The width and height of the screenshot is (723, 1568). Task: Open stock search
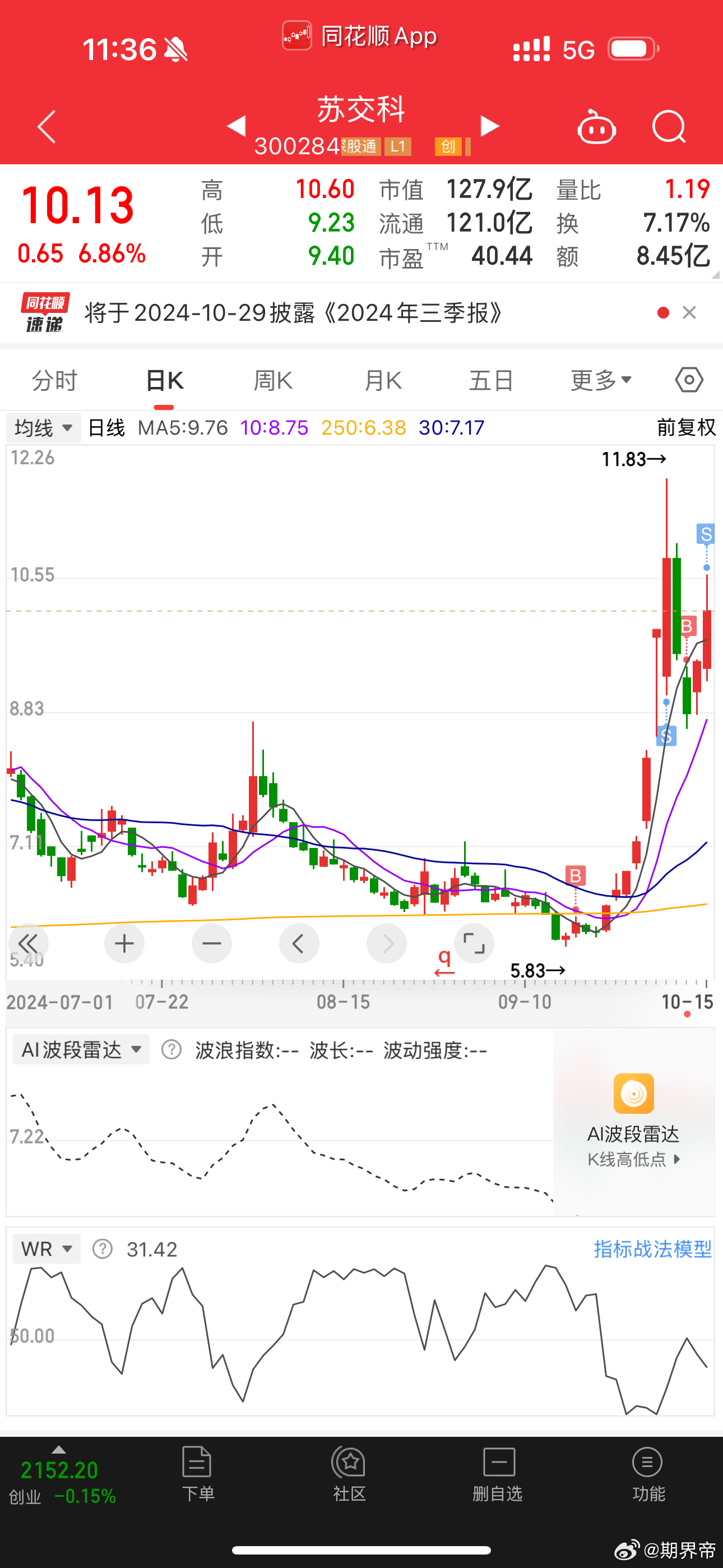click(669, 127)
